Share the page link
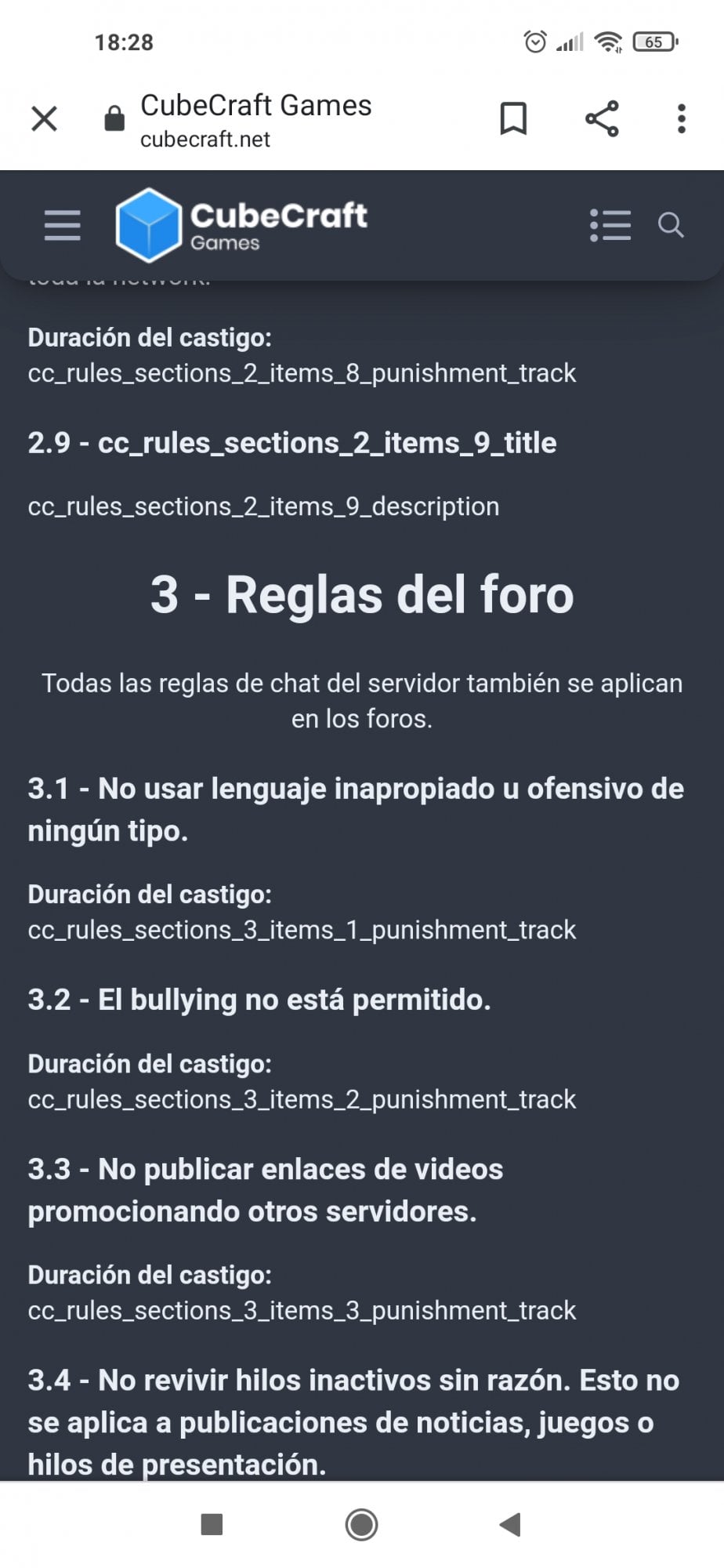 coord(602,119)
